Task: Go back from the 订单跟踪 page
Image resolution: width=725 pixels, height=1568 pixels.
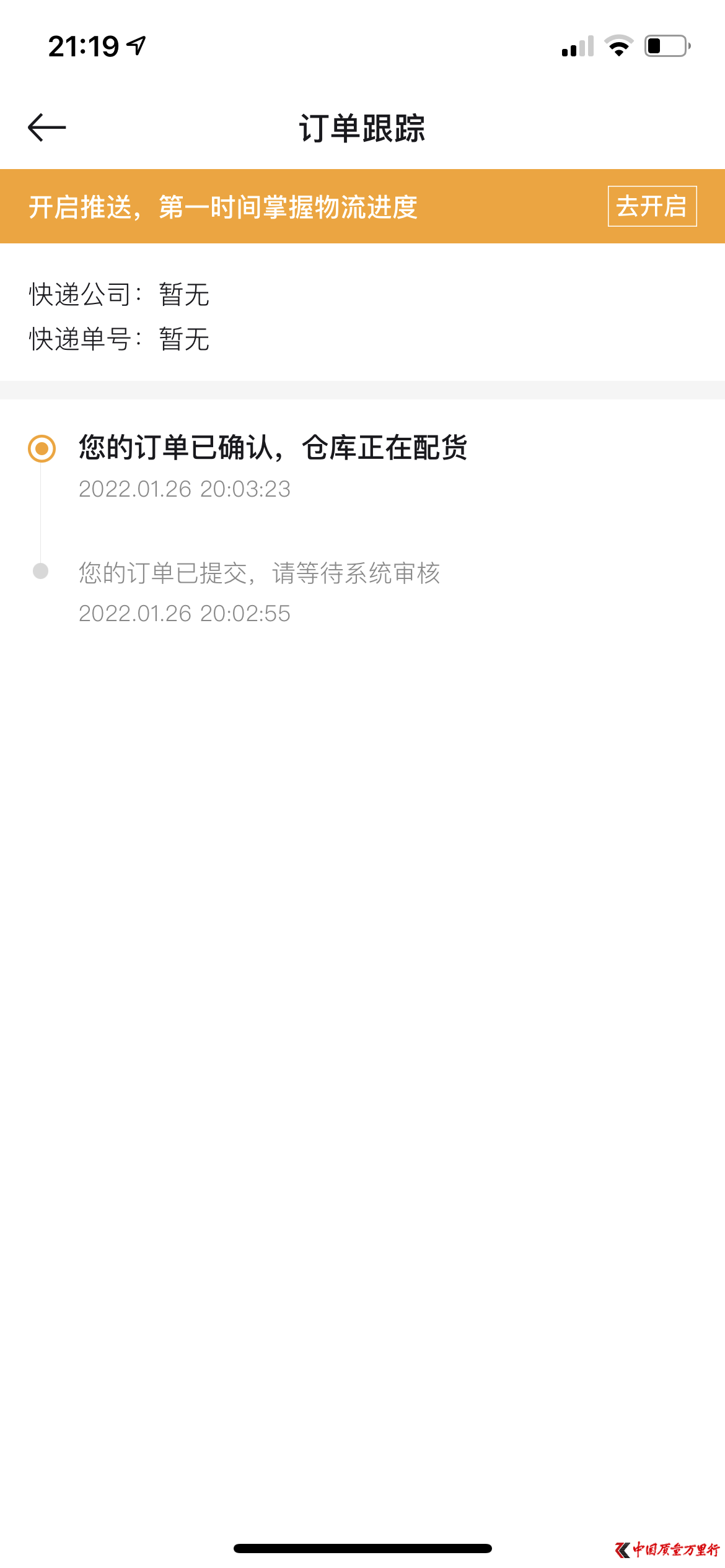Action: [47, 128]
